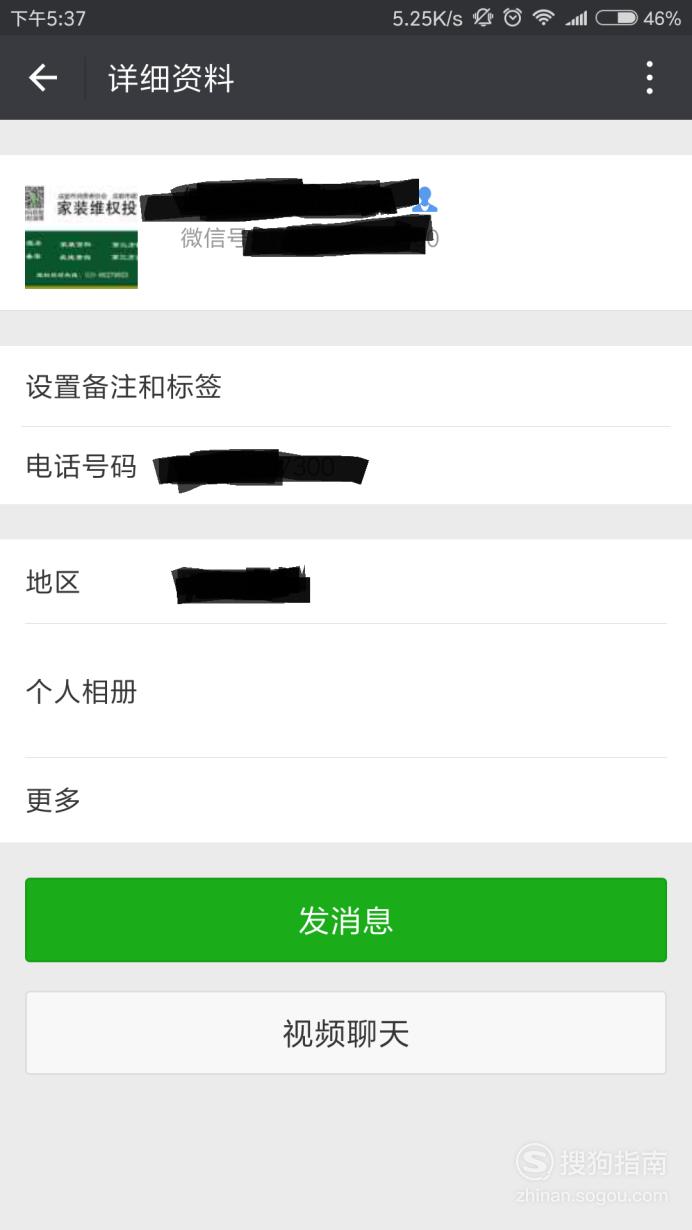Viewport: 692px width, 1230px height.
Task: Start a 视频聊天 video call
Action: click(x=346, y=1033)
